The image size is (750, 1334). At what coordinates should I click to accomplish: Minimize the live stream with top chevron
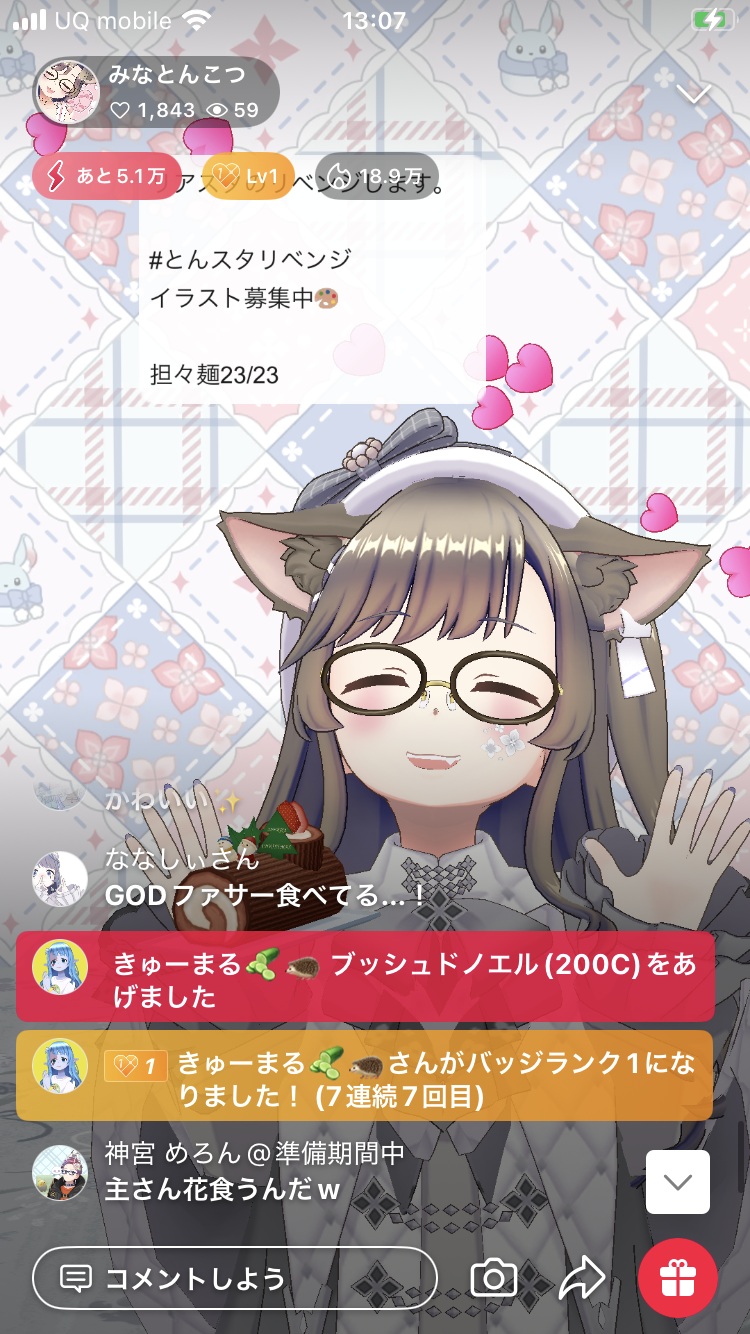pyautogui.click(x=693, y=93)
